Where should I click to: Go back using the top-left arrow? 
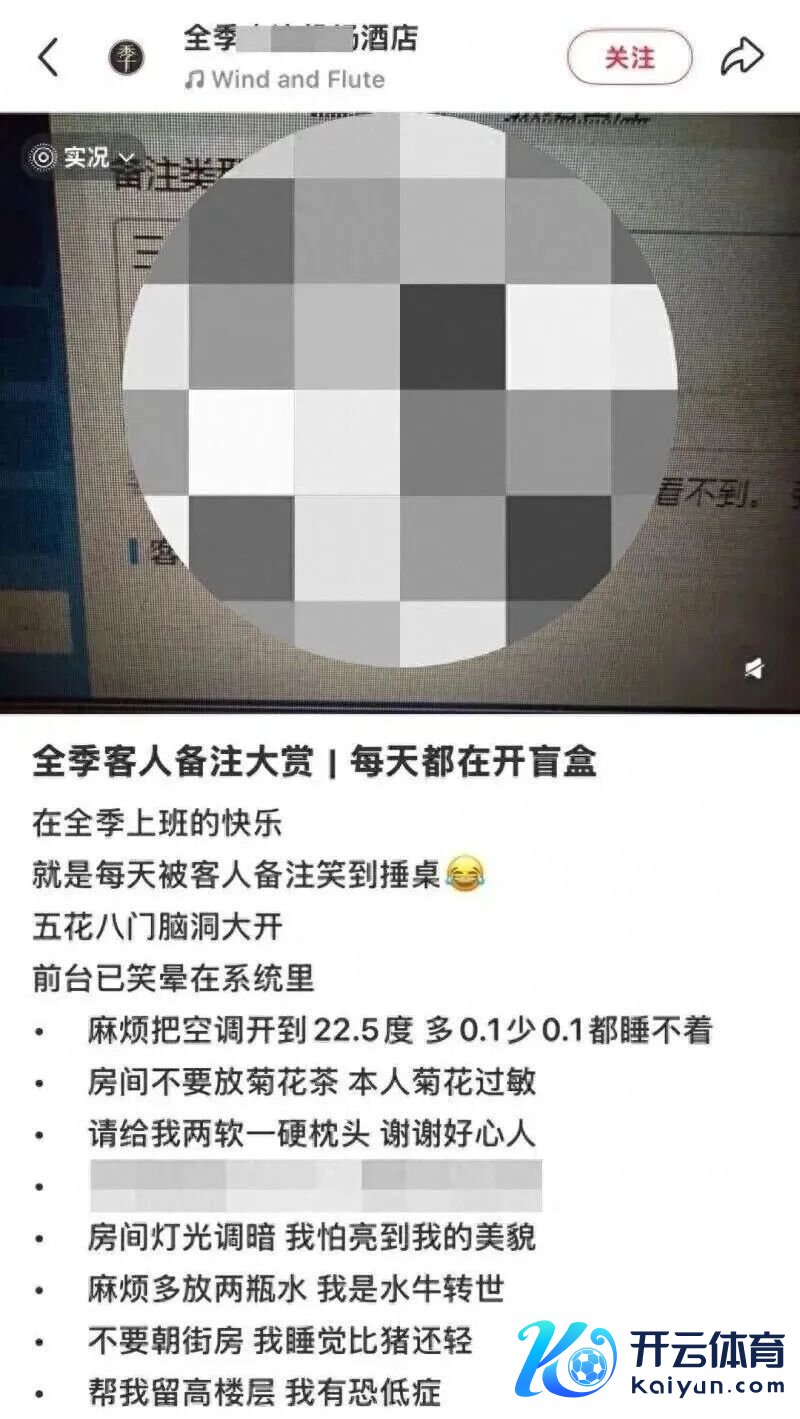(x=48, y=58)
